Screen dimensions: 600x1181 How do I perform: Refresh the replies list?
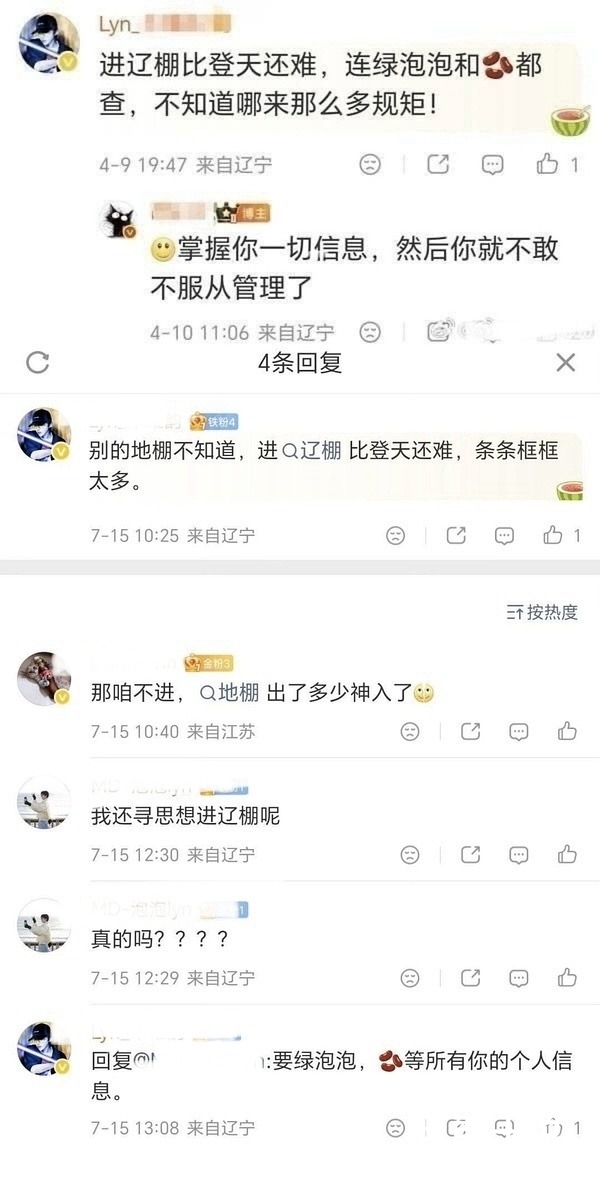[37, 363]
